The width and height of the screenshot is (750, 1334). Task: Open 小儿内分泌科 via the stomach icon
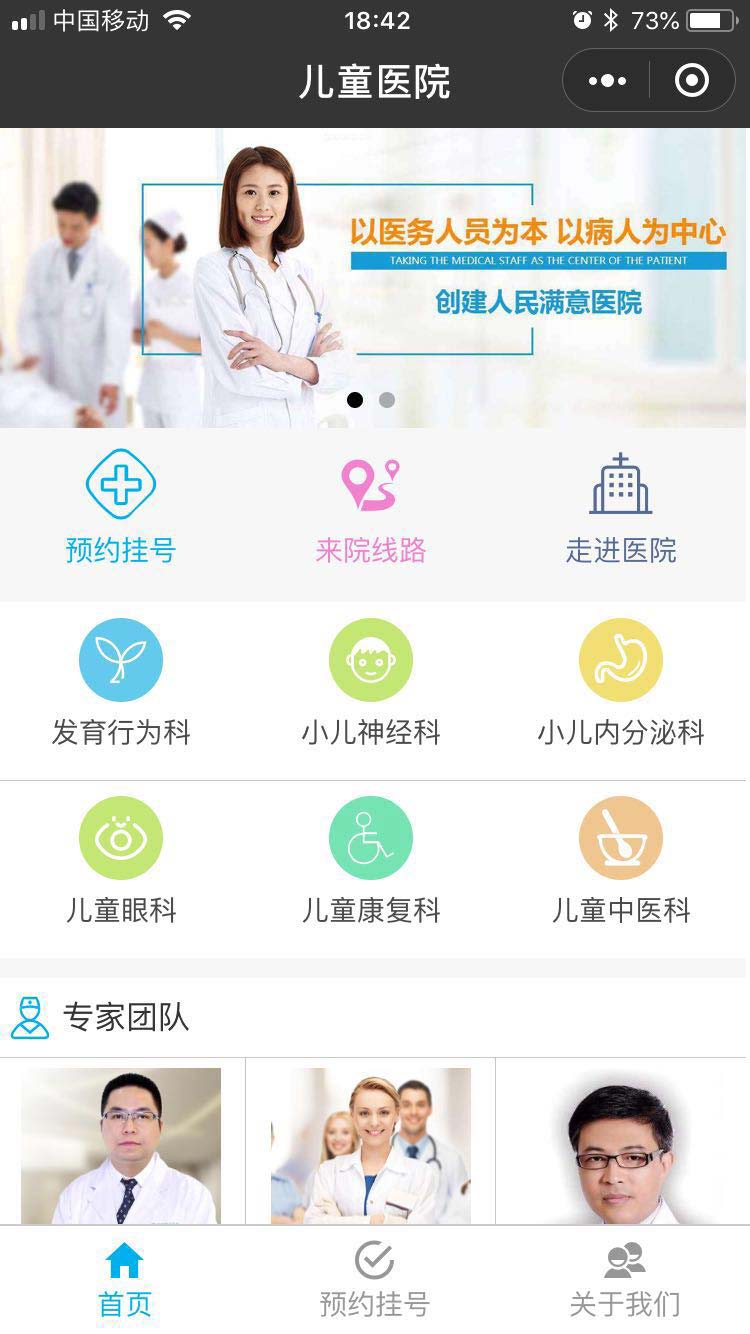[x=621, y=660]
